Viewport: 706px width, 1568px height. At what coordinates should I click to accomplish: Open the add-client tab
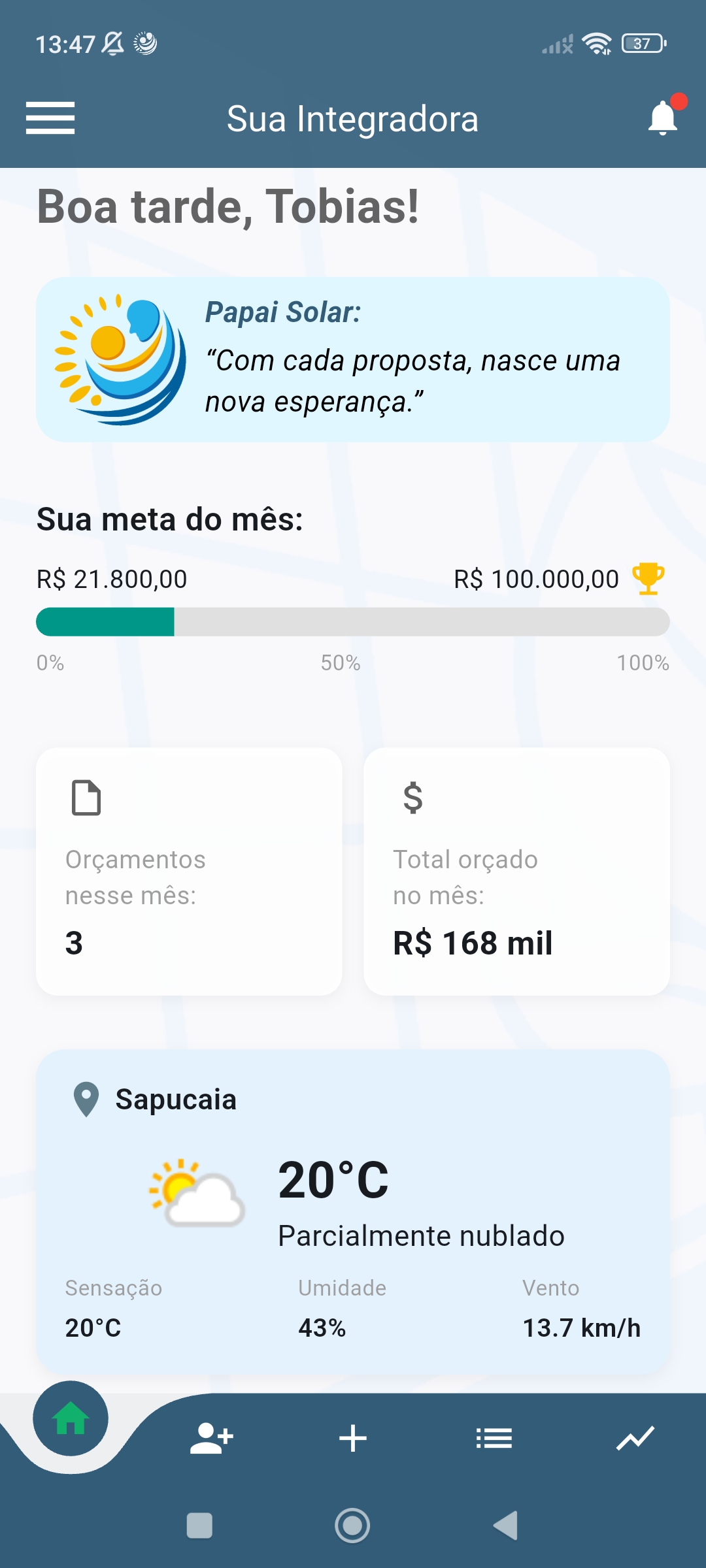pyautogui.click(x=211, y=1438)
